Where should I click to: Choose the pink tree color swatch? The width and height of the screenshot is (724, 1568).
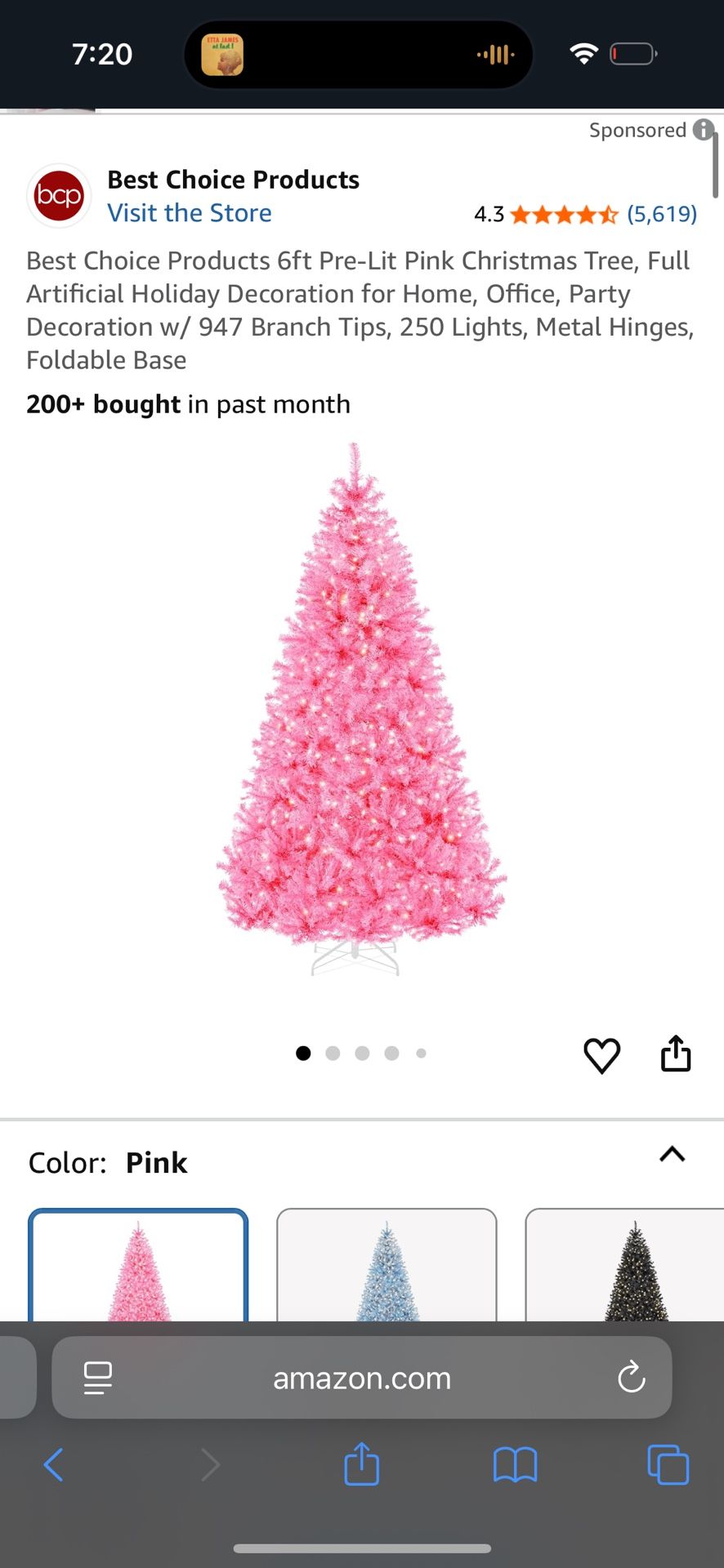[138, 1265]
